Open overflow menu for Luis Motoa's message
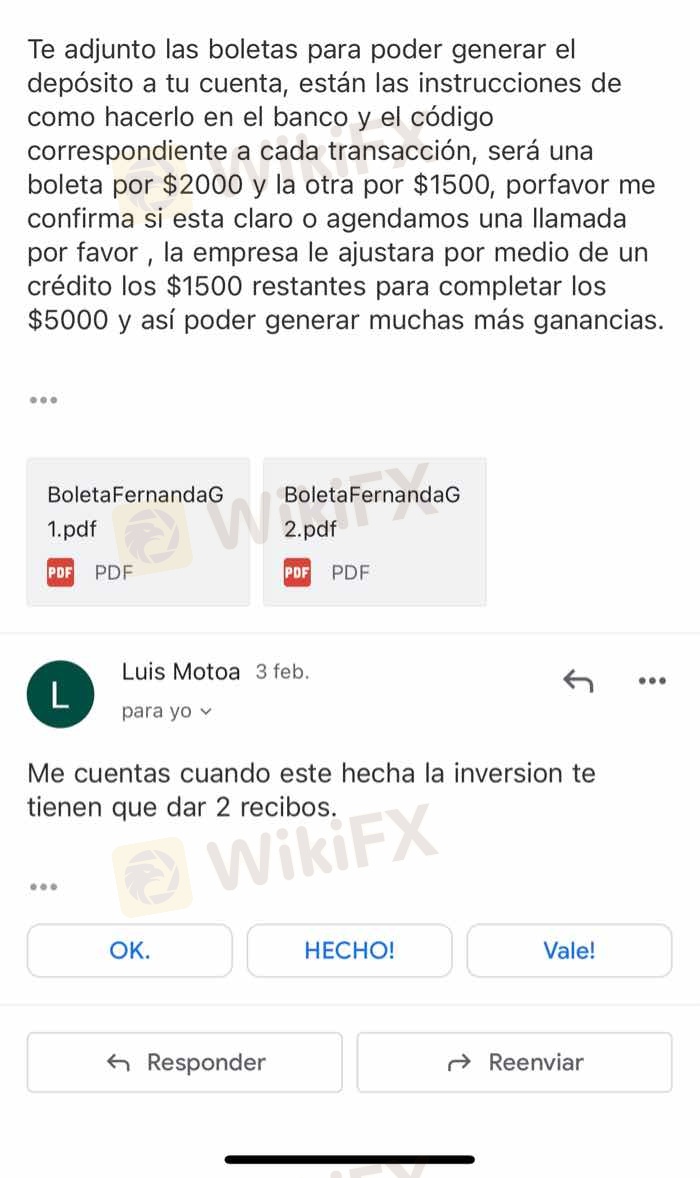 pos(652,681)
